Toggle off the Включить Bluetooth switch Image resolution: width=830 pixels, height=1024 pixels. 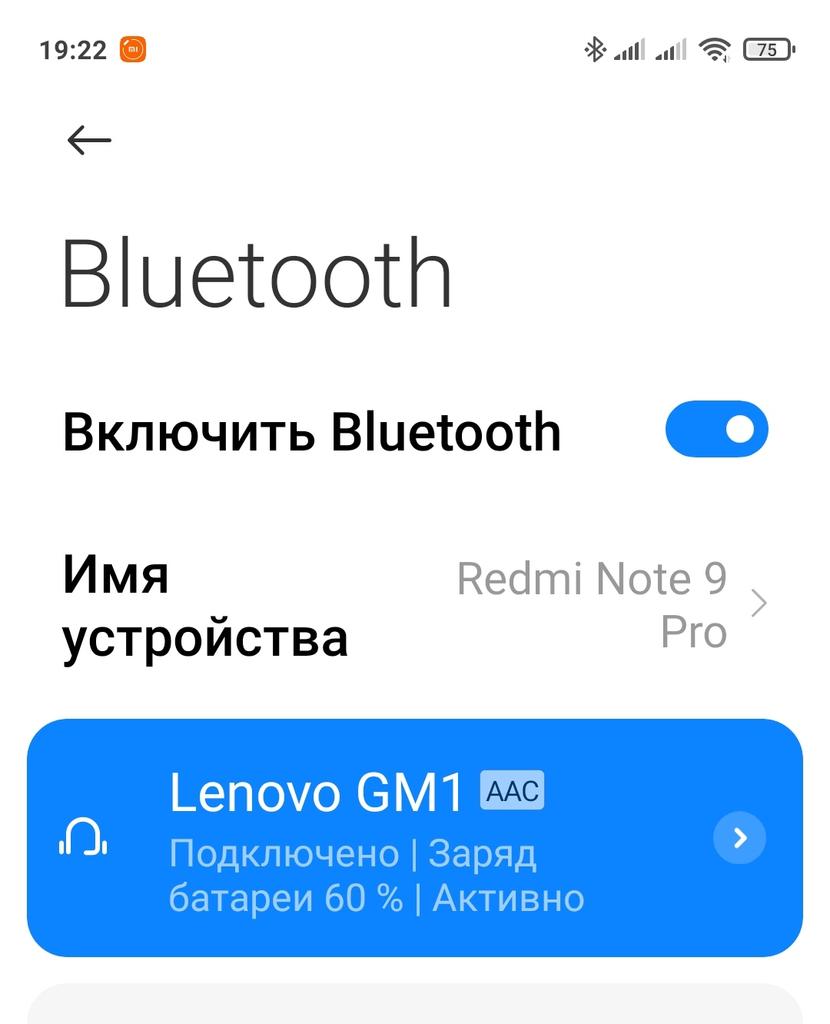coord(716,430)
